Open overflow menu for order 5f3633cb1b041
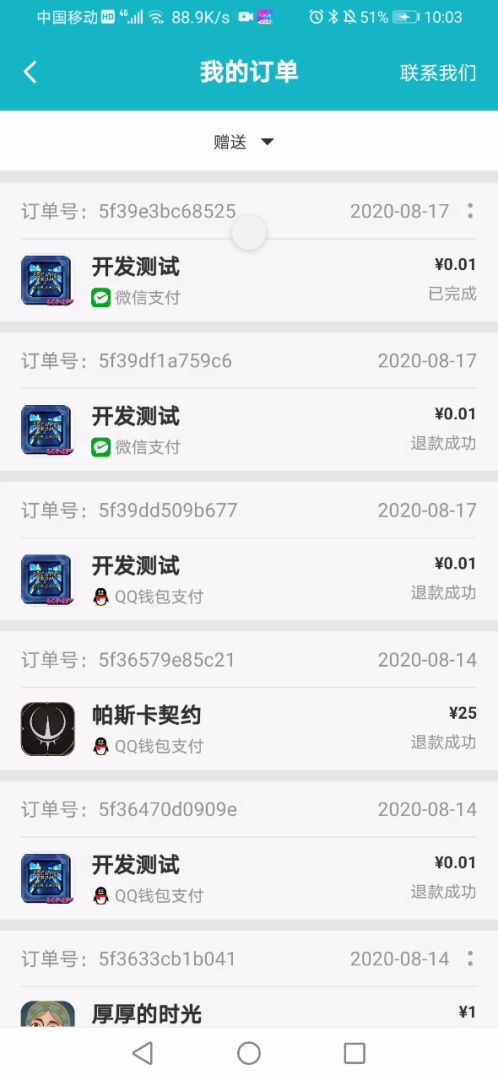This screenshot has height=1080, width=498. point(470,958)
